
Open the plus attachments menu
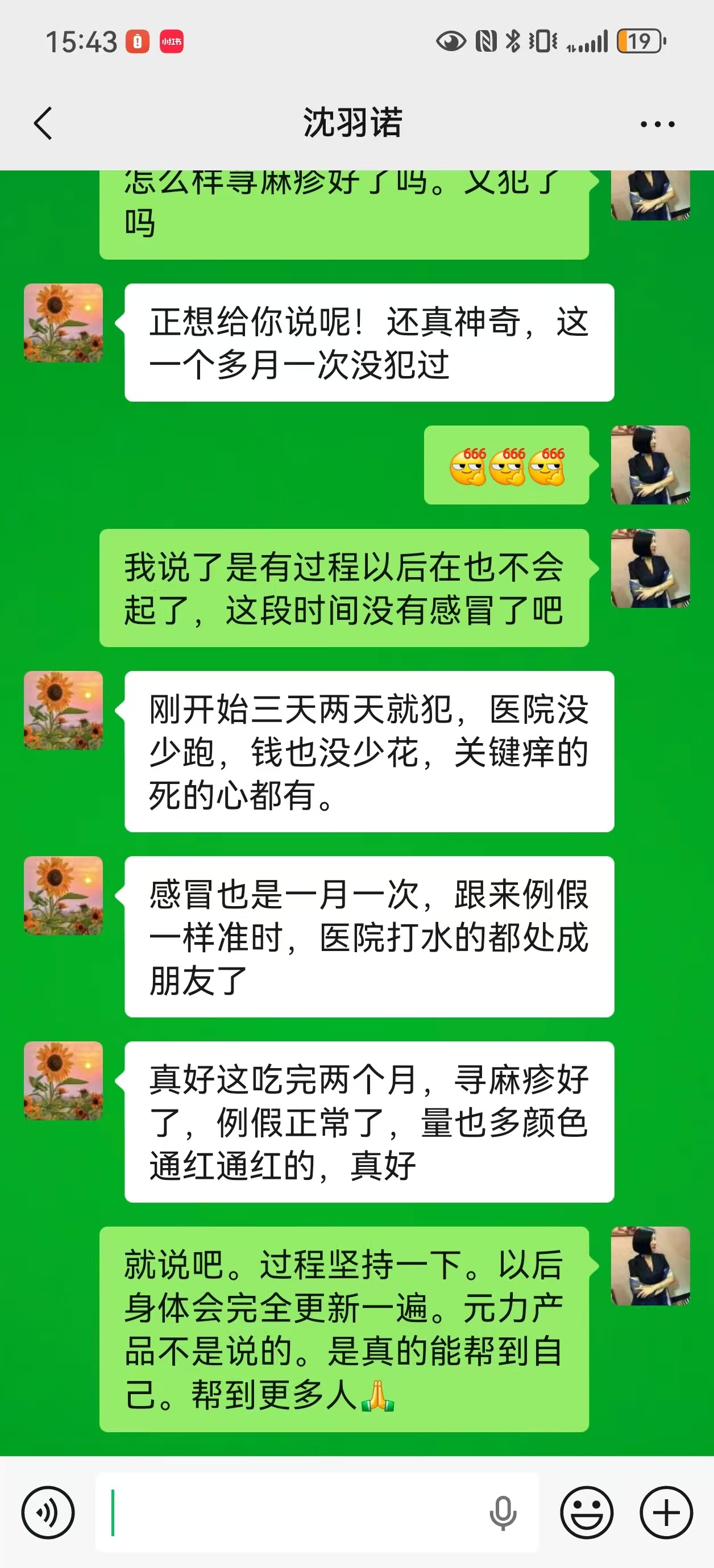point(666,1512)
